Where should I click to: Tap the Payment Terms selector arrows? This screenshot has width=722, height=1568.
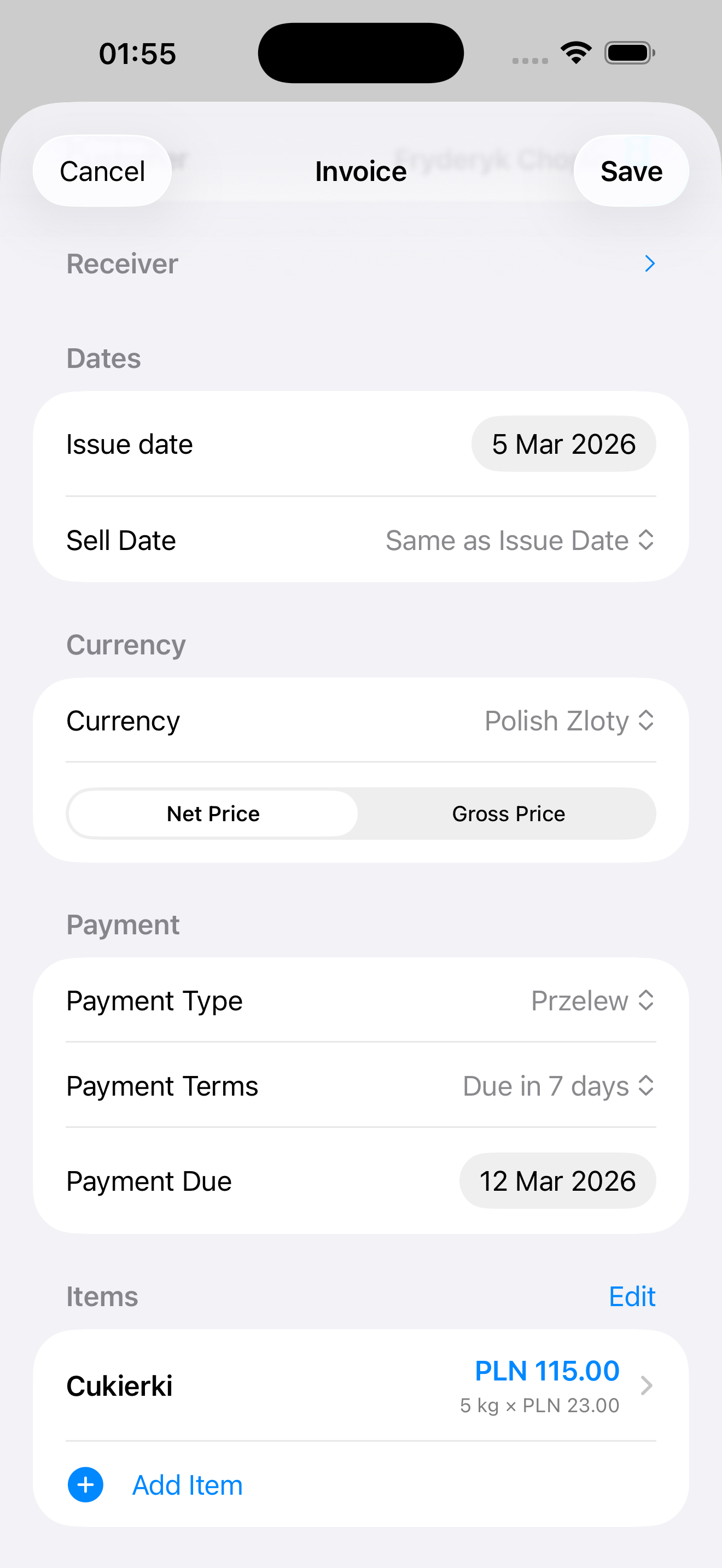pos(647,1085)
